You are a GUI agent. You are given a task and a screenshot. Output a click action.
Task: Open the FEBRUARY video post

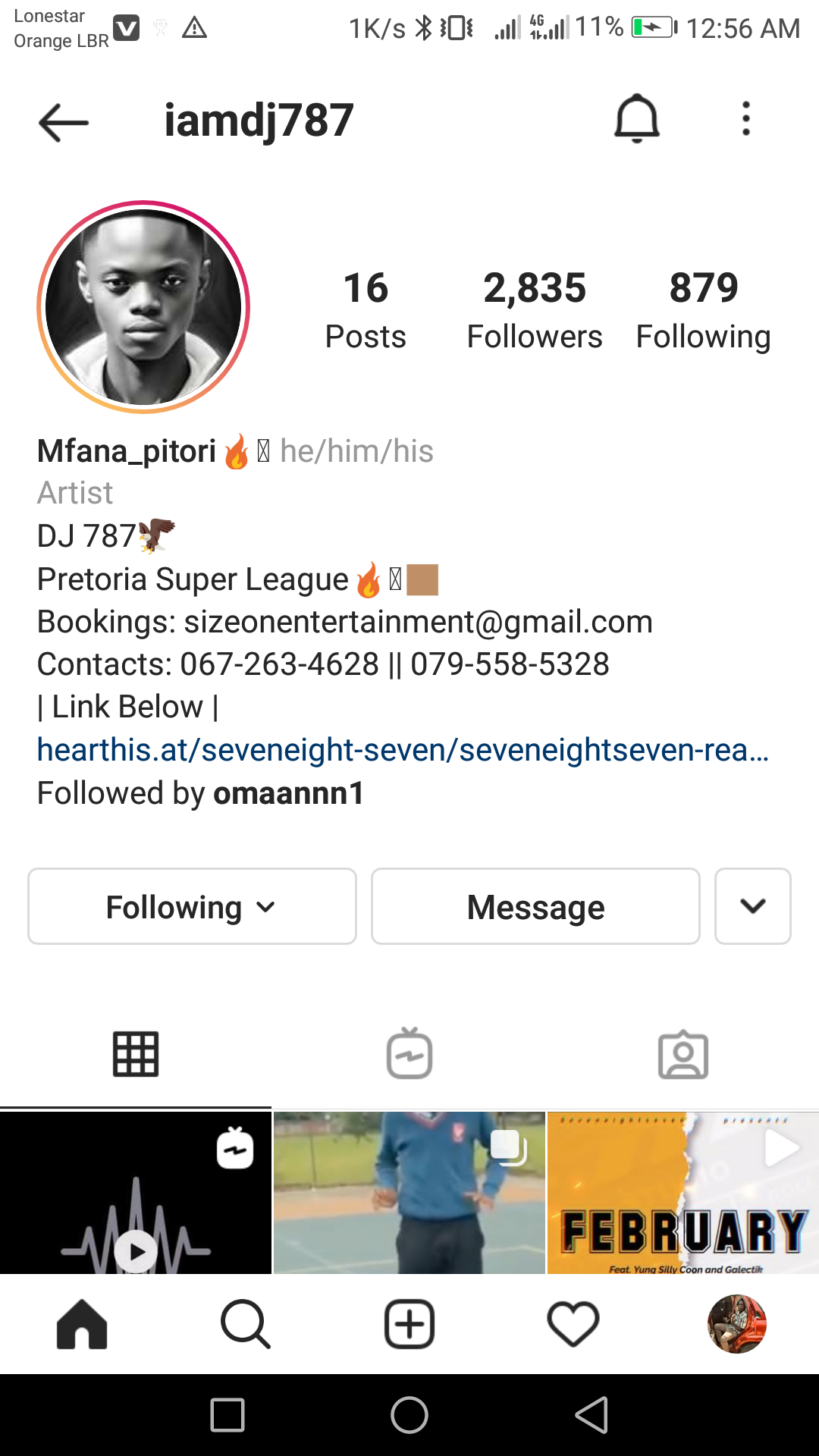click(682, 1193)
